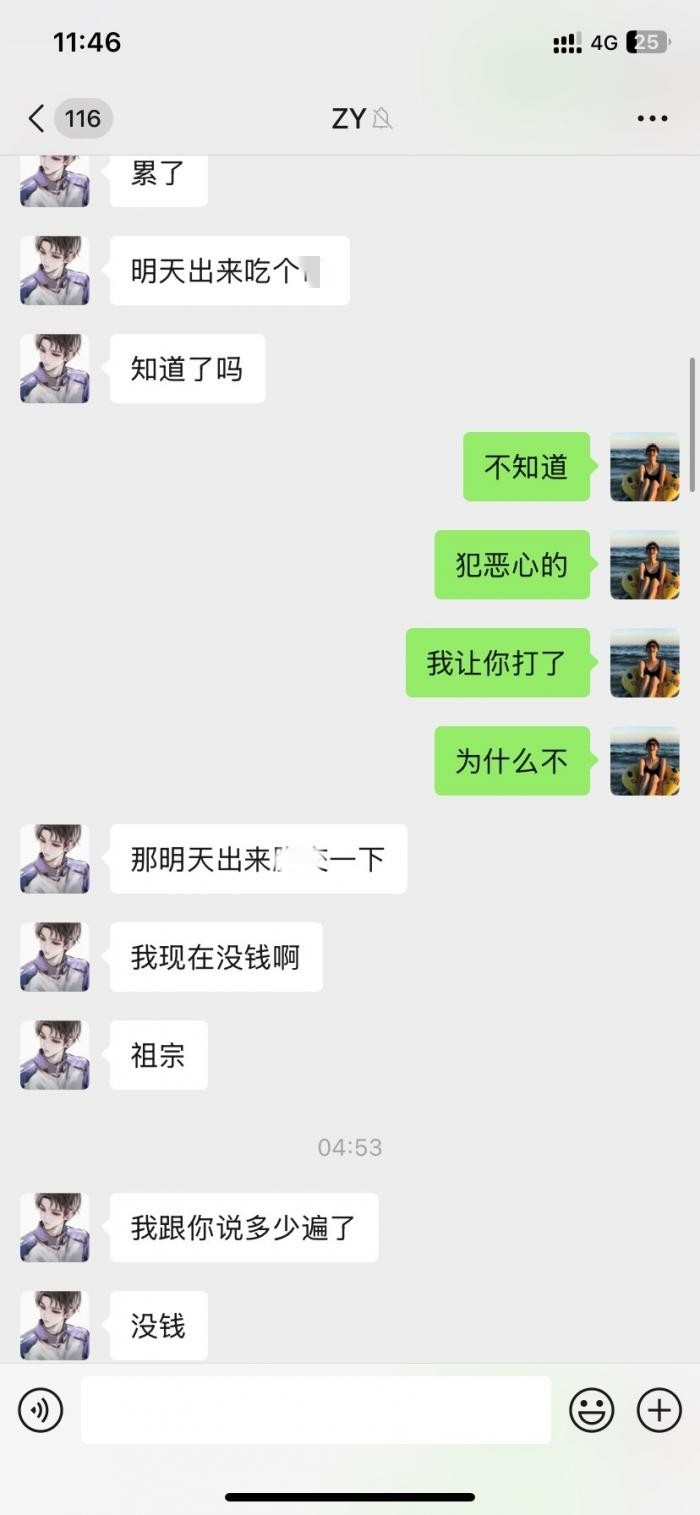
Task: Open my avatar beside 不知道
Action: [x=645, y=467]
